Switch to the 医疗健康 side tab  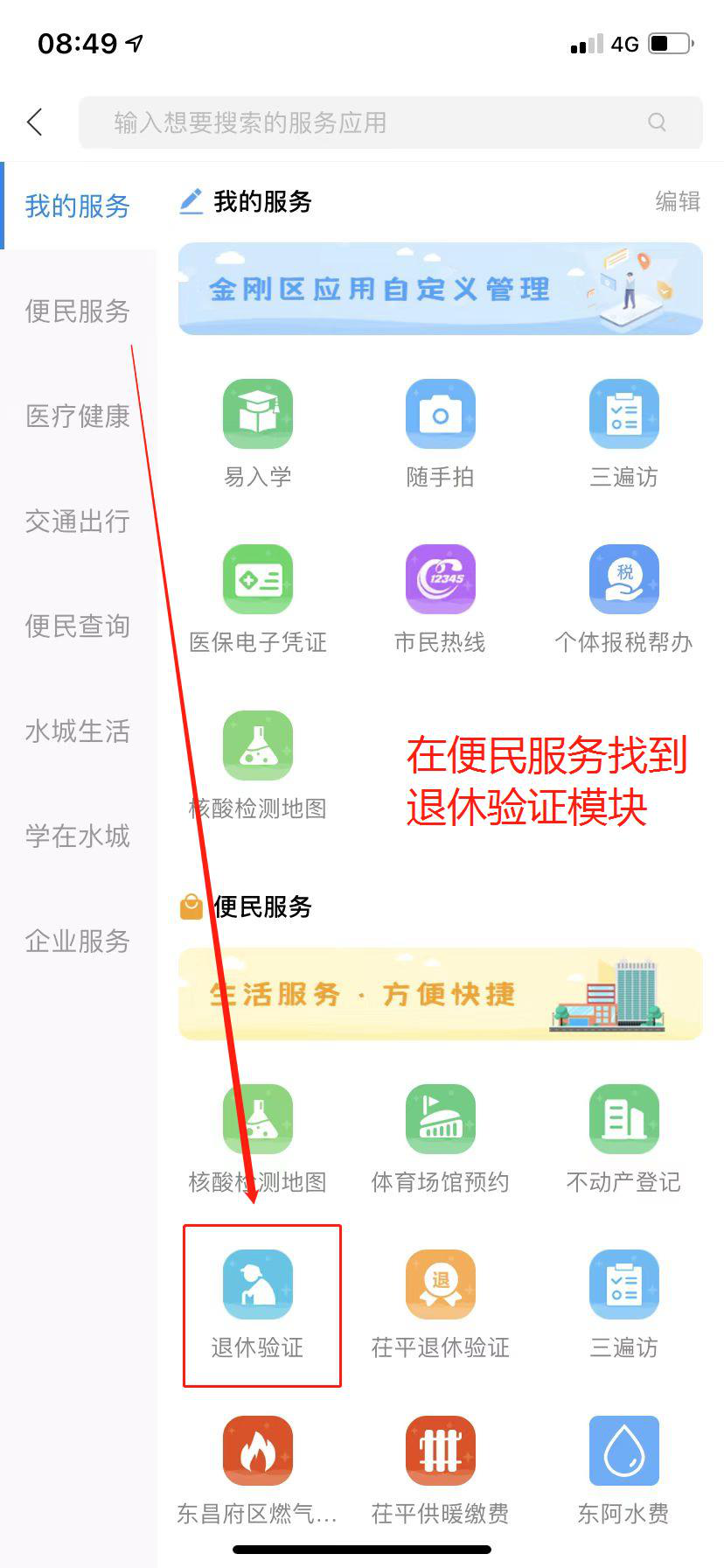coord(78,416)
